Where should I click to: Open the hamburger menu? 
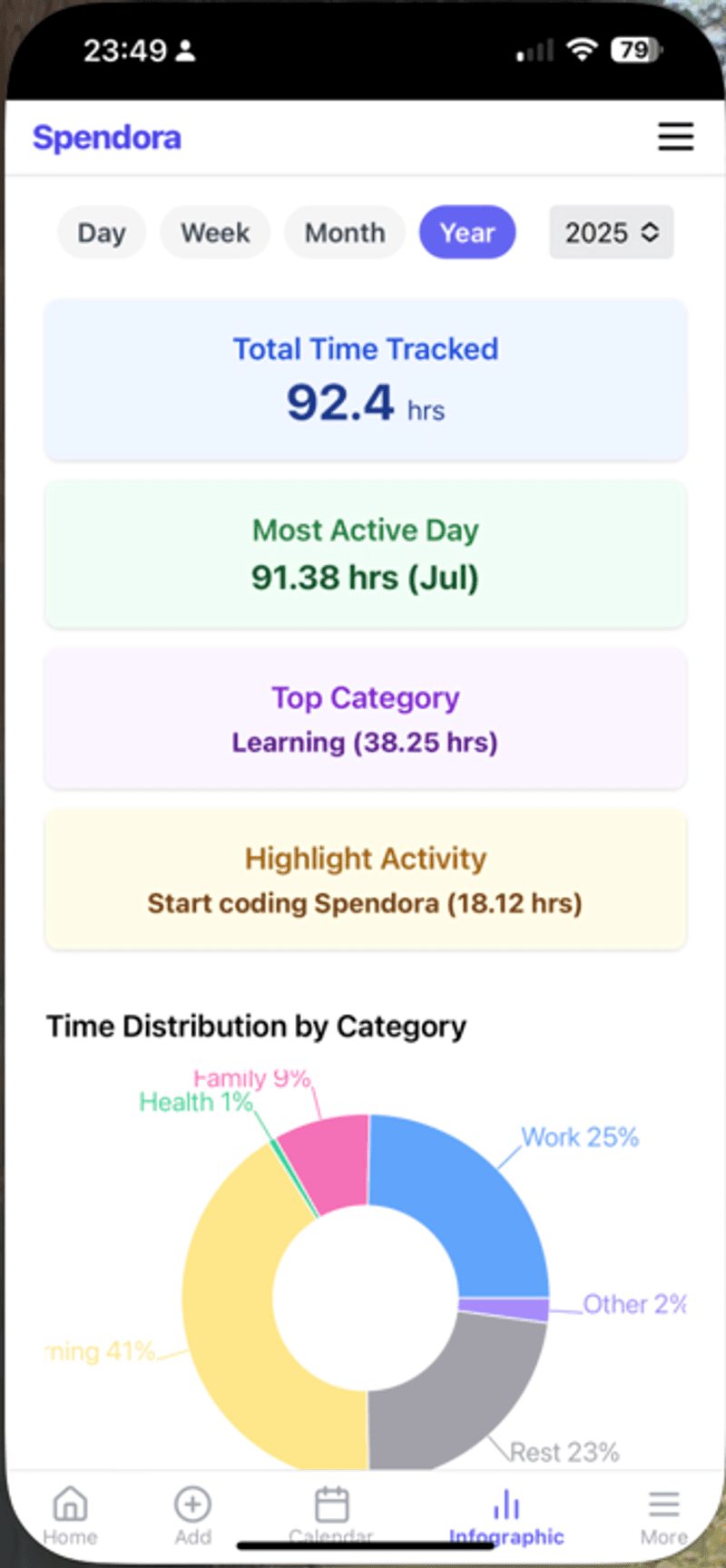(x=675, y=137)
